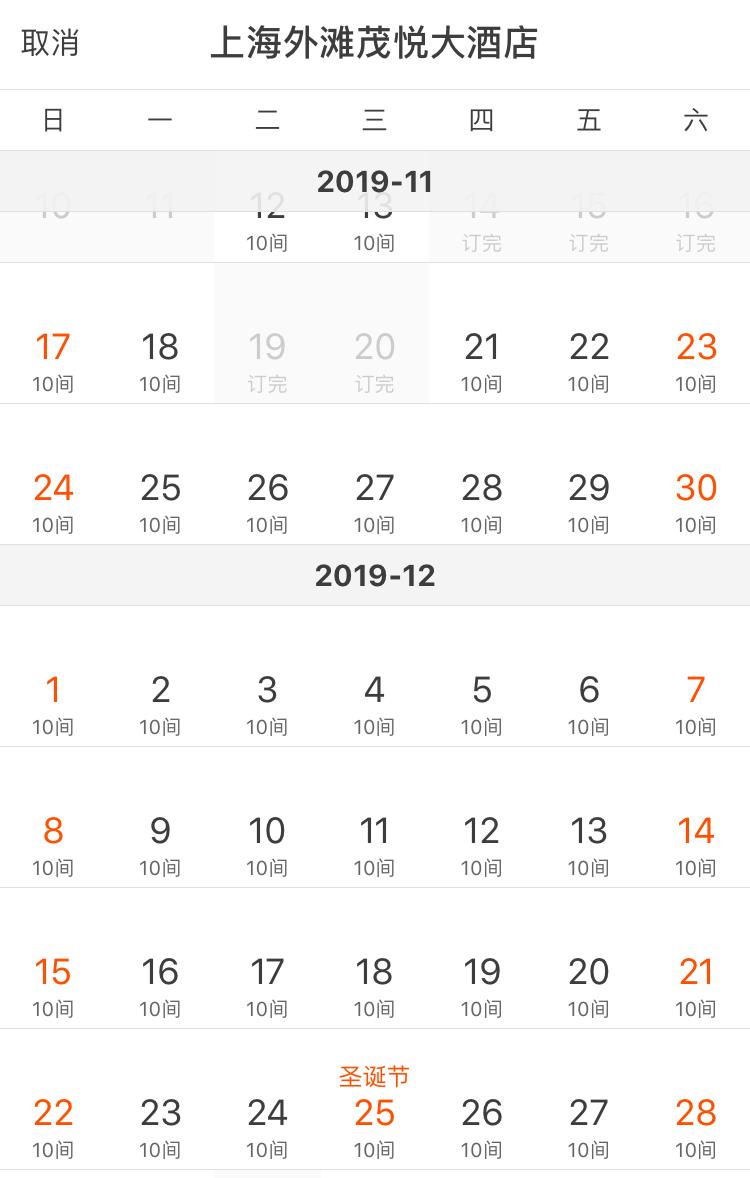Choose December 14 date
The image size is (750, 1178).
pos(696,843)
